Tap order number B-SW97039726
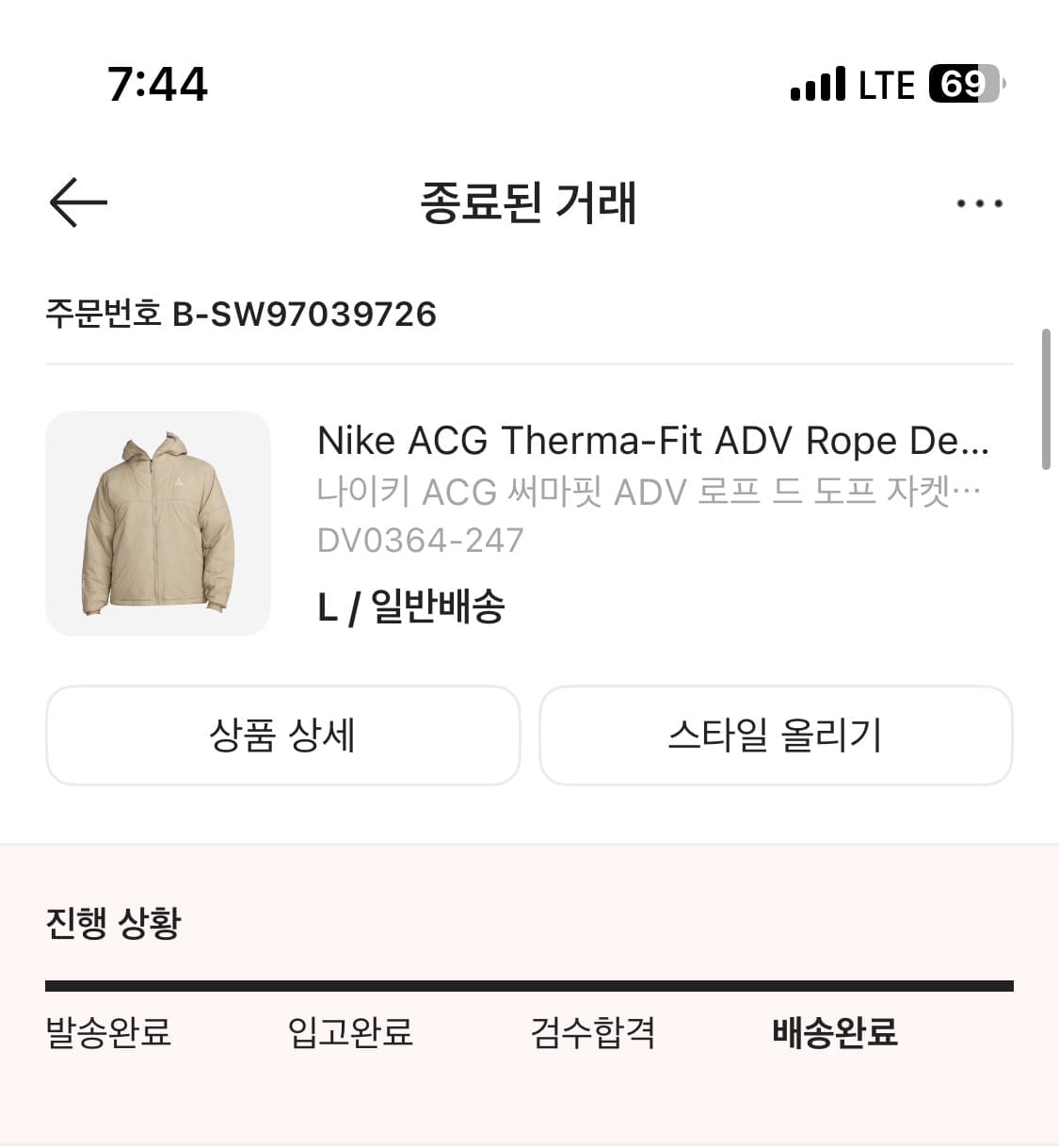This screenshot has height=1148, width=1059. (242, 315)
